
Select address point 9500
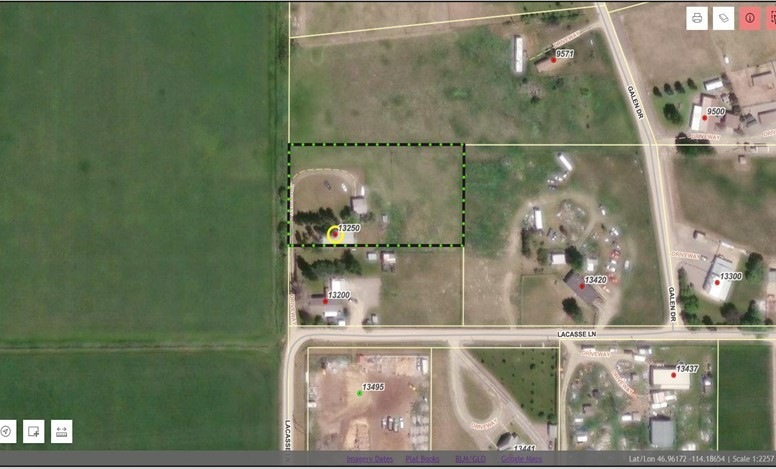click(704, 118)
